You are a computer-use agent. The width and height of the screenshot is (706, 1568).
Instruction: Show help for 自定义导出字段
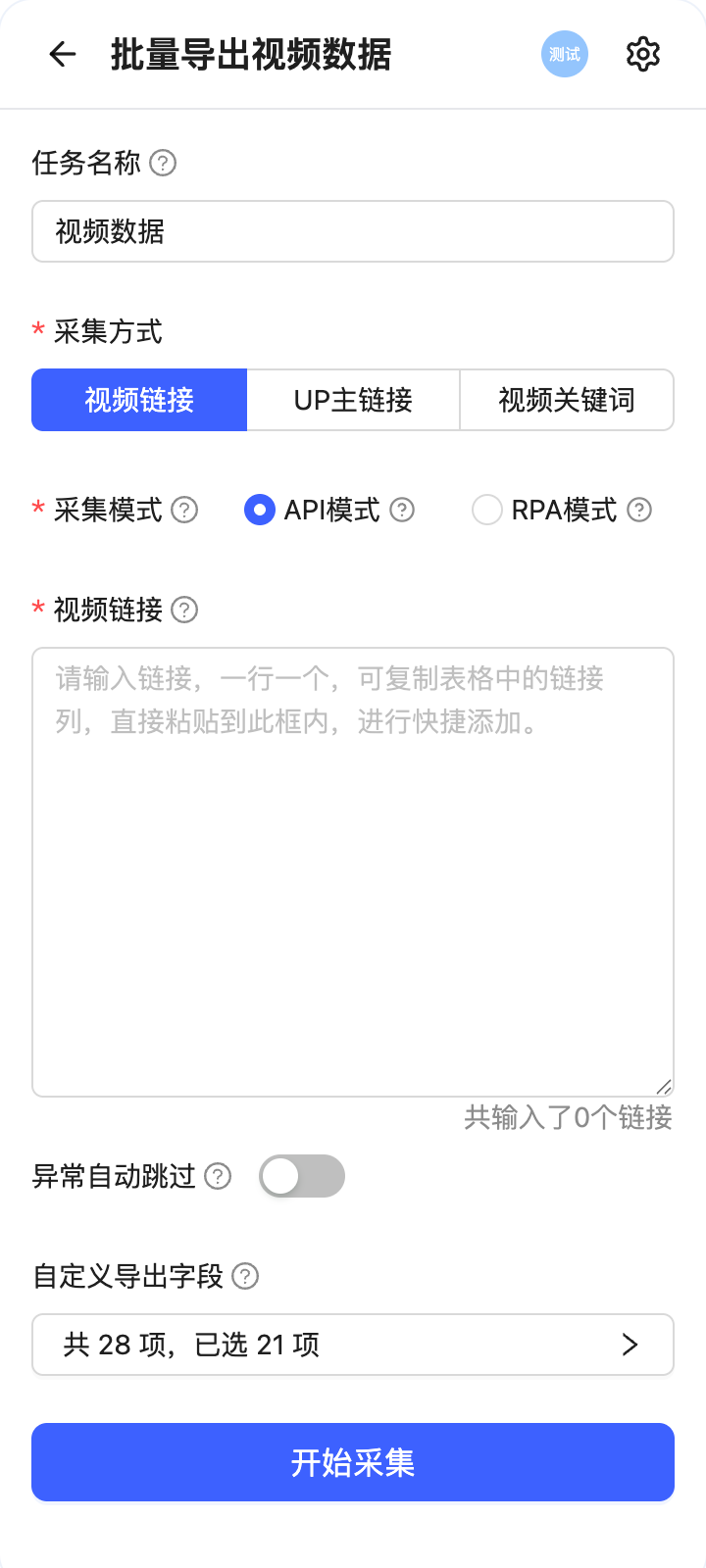tap(245, 1276)
